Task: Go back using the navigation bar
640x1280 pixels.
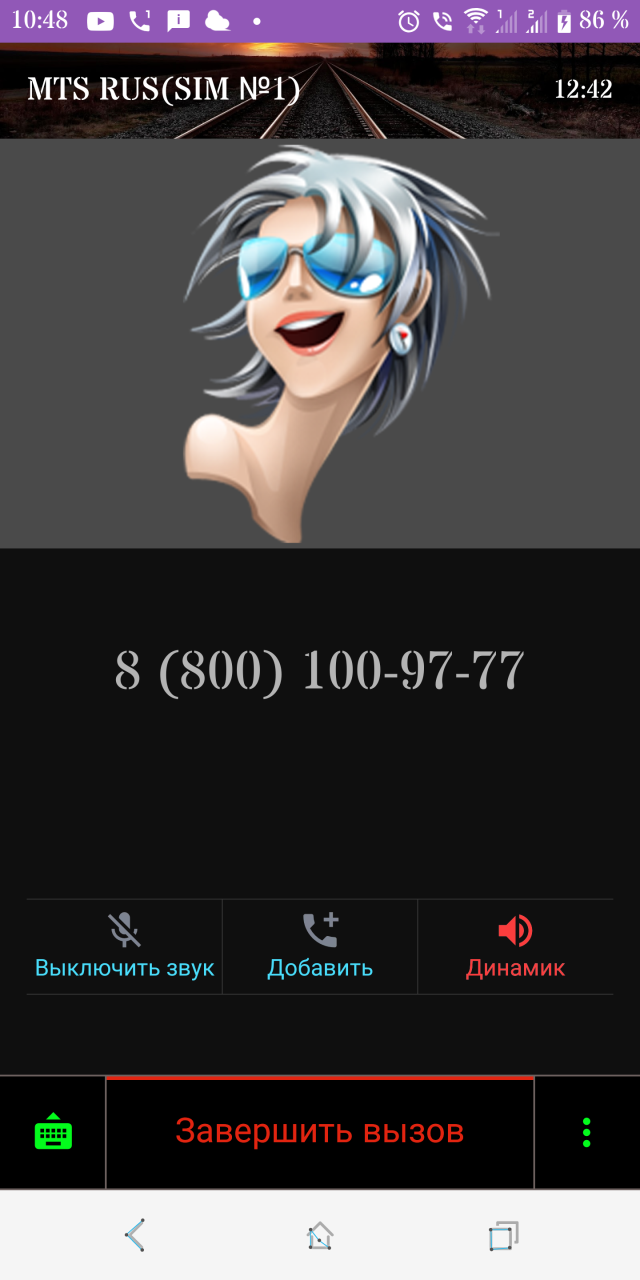Action: click(135, 1236)
